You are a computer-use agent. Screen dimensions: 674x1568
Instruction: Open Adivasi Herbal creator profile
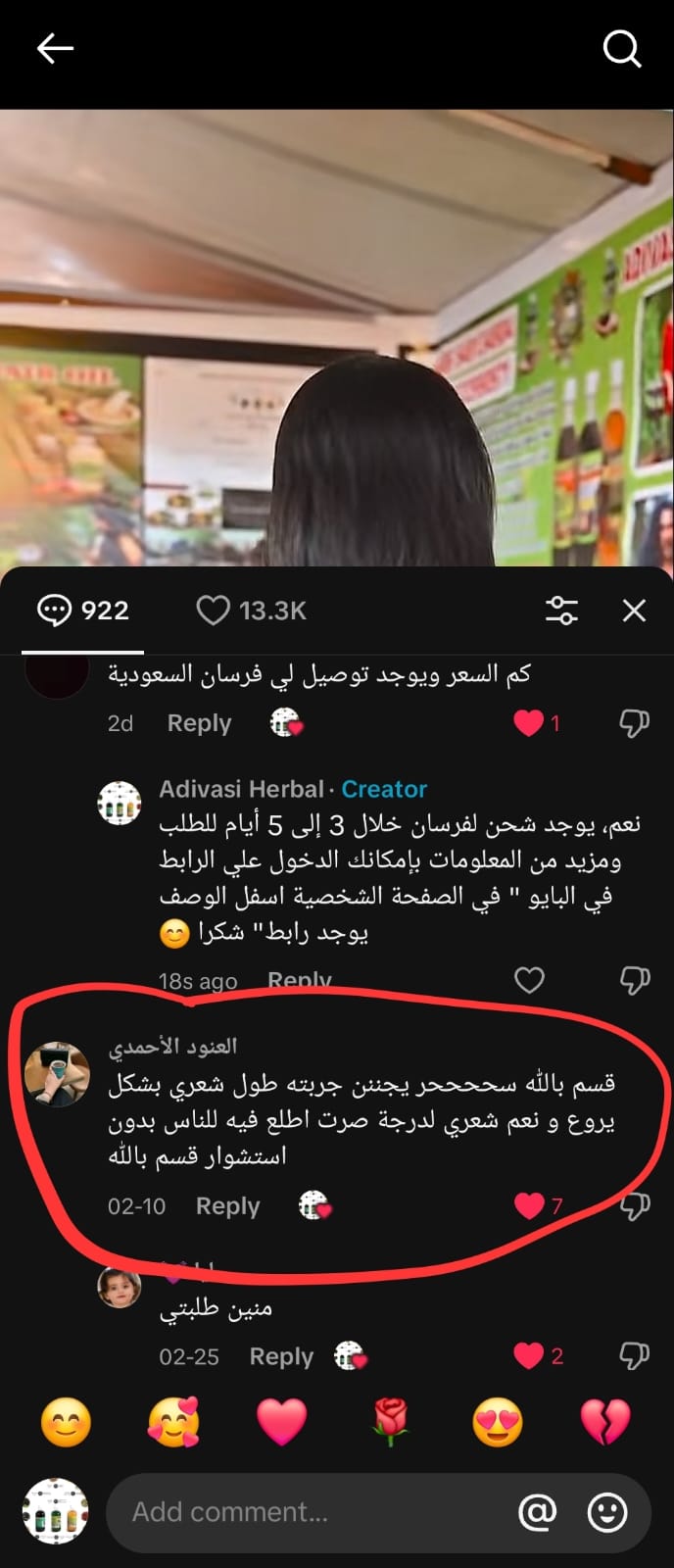coord(241,789)
